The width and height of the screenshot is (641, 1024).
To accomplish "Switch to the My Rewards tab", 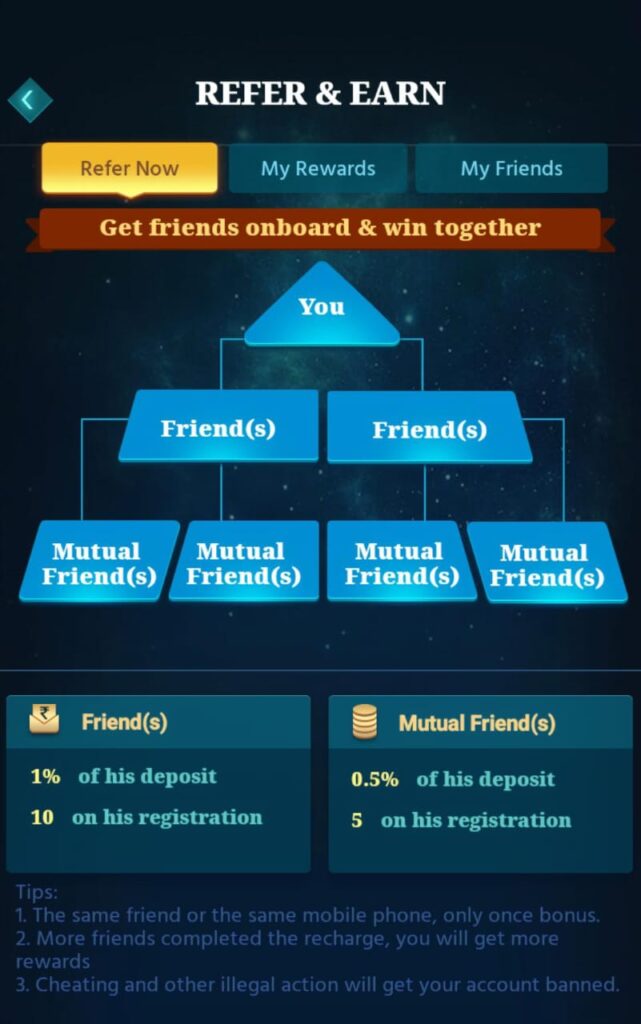I will click(x=318, y=168).
